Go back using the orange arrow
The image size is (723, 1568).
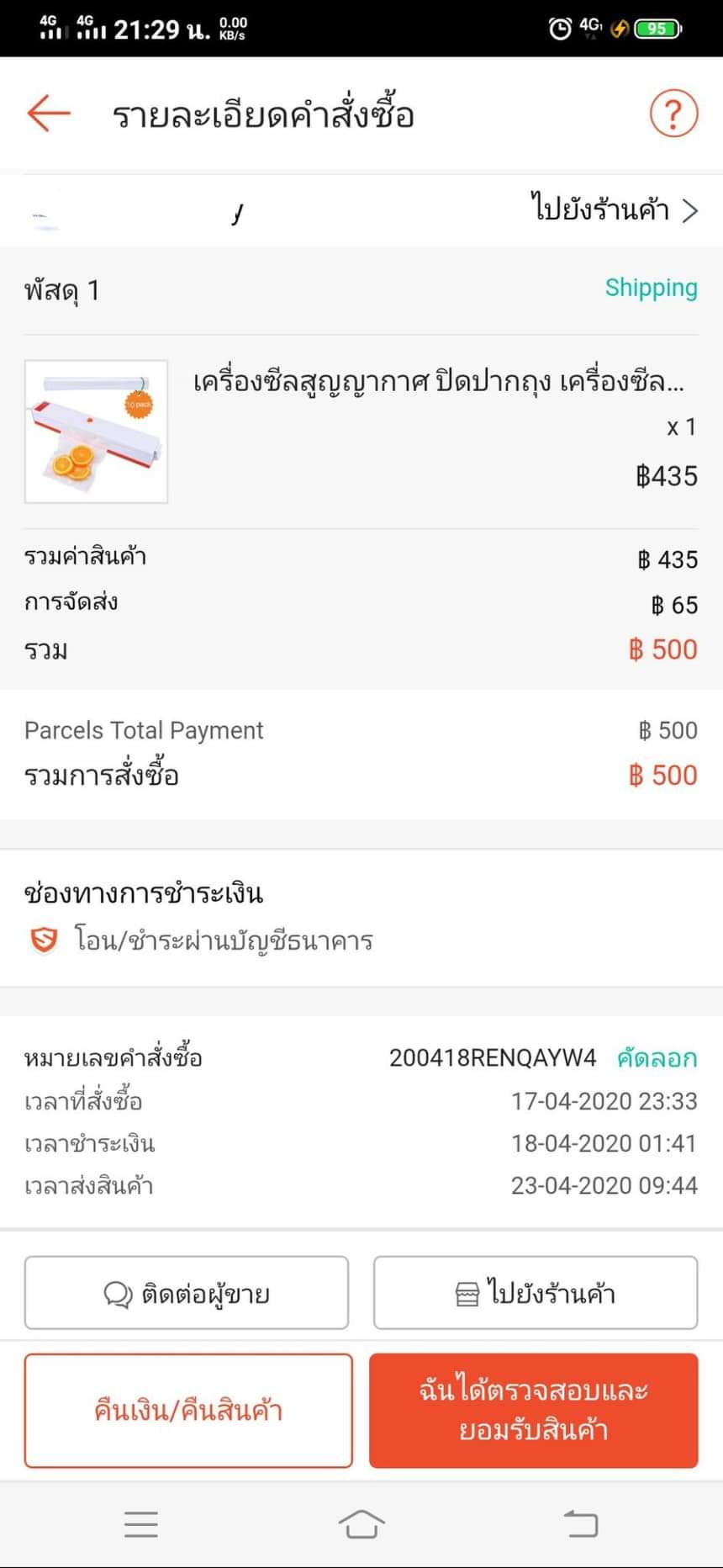[48, 113]
